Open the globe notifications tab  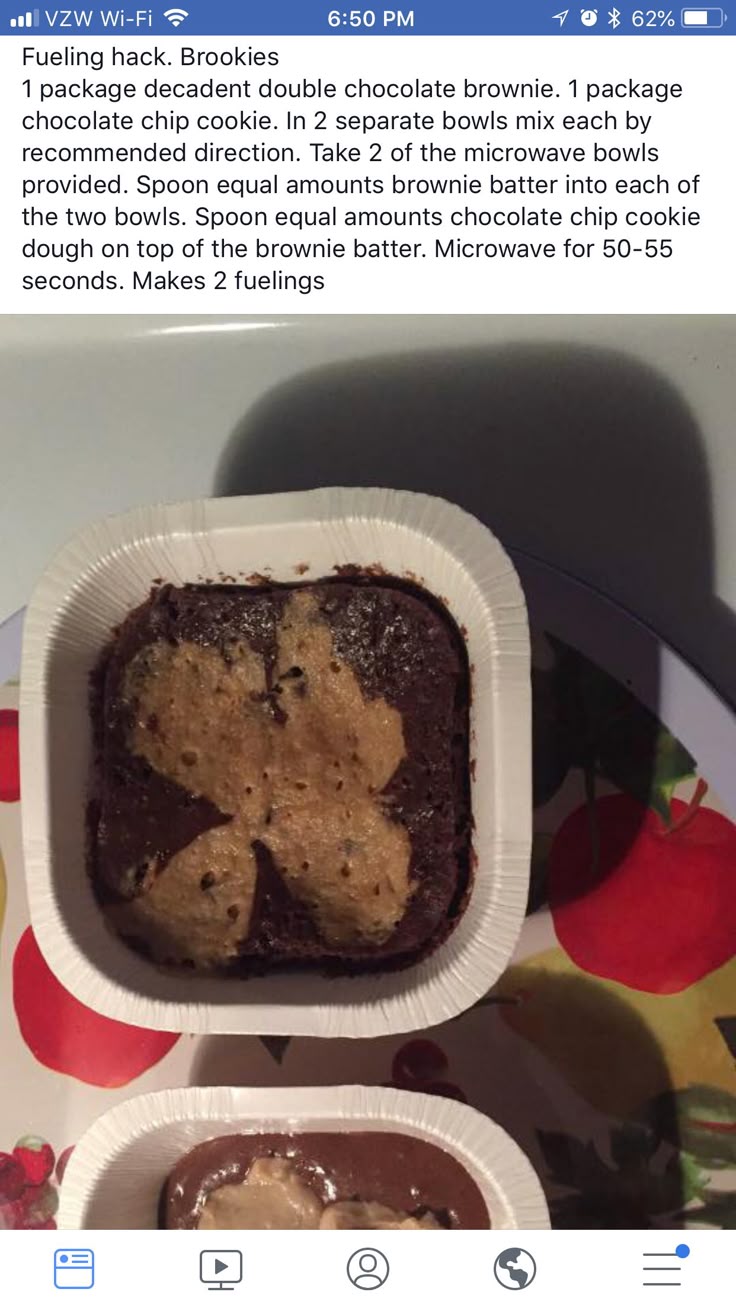(515, 1268)
